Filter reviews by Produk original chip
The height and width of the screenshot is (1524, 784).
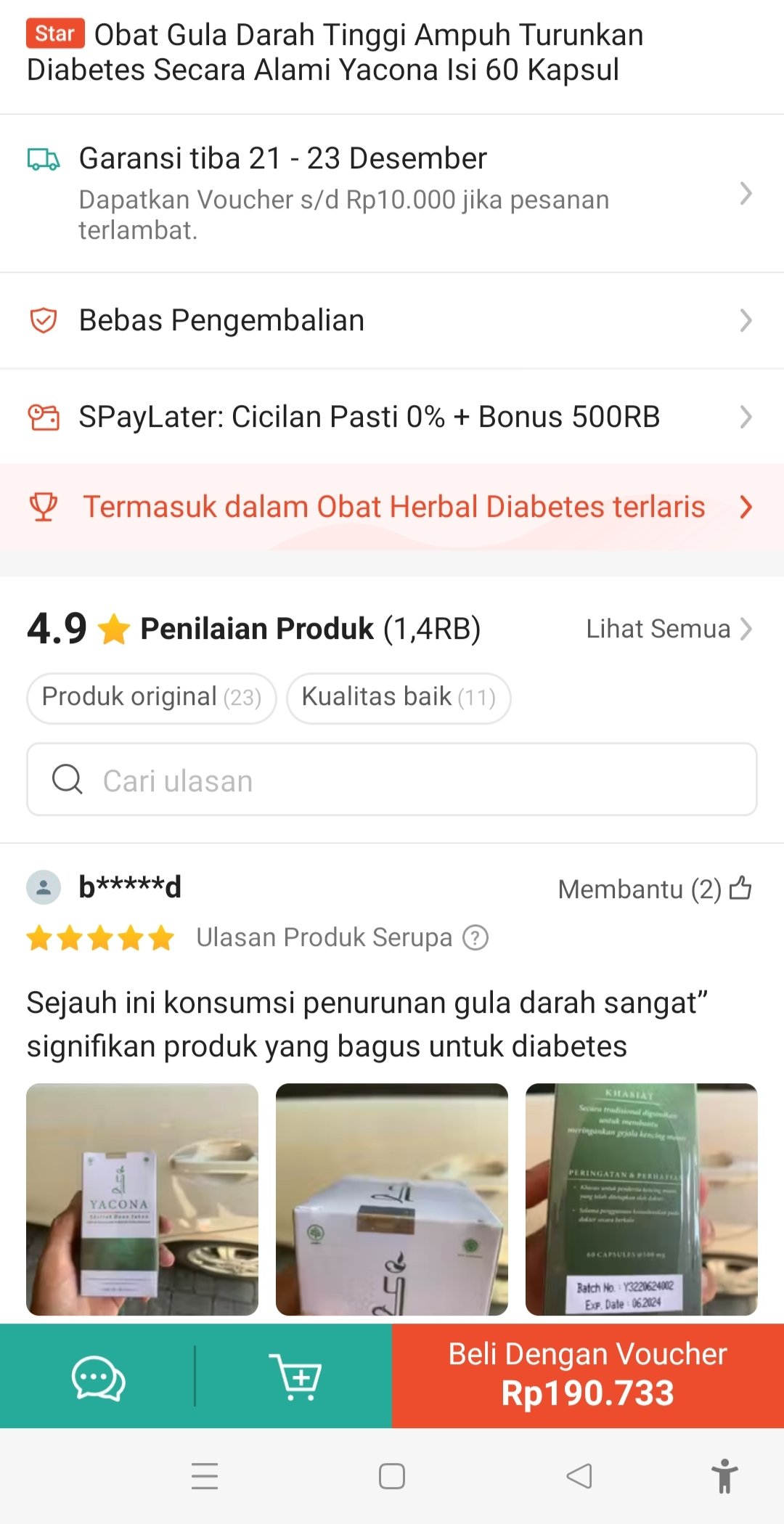pyautogui.click(x=151, y=698)
